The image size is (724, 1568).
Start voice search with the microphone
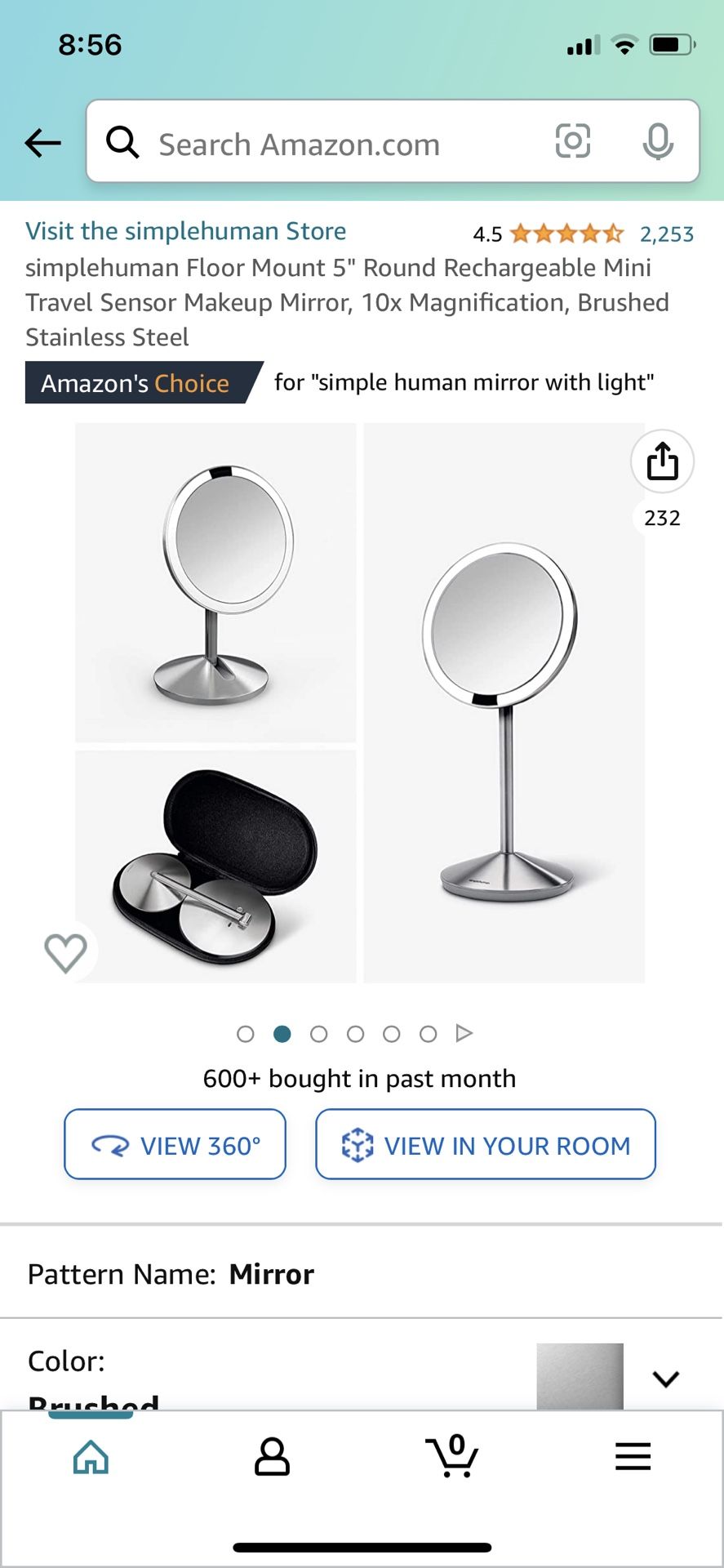click(x=658, y=141)
